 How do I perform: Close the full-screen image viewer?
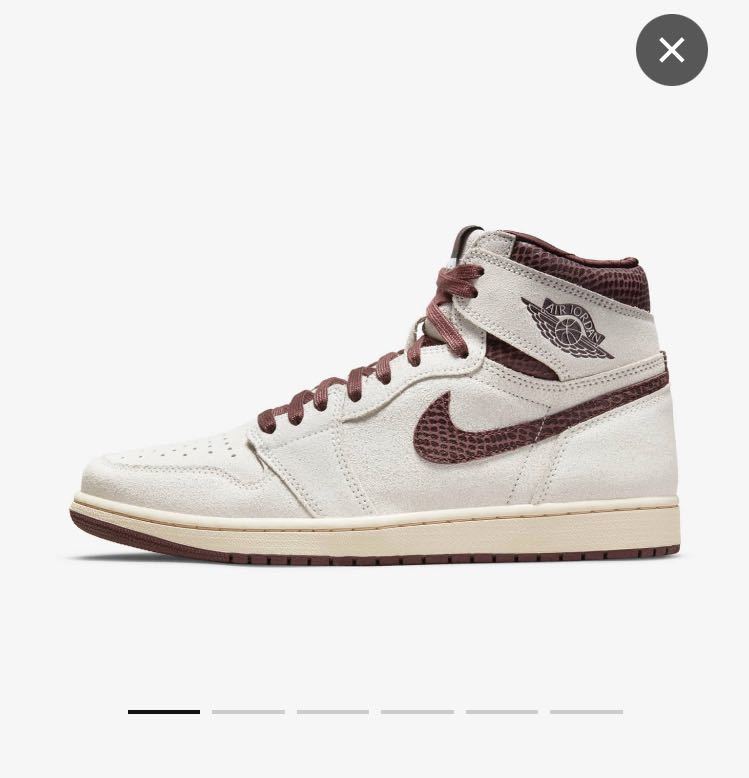tap(671, 50)
